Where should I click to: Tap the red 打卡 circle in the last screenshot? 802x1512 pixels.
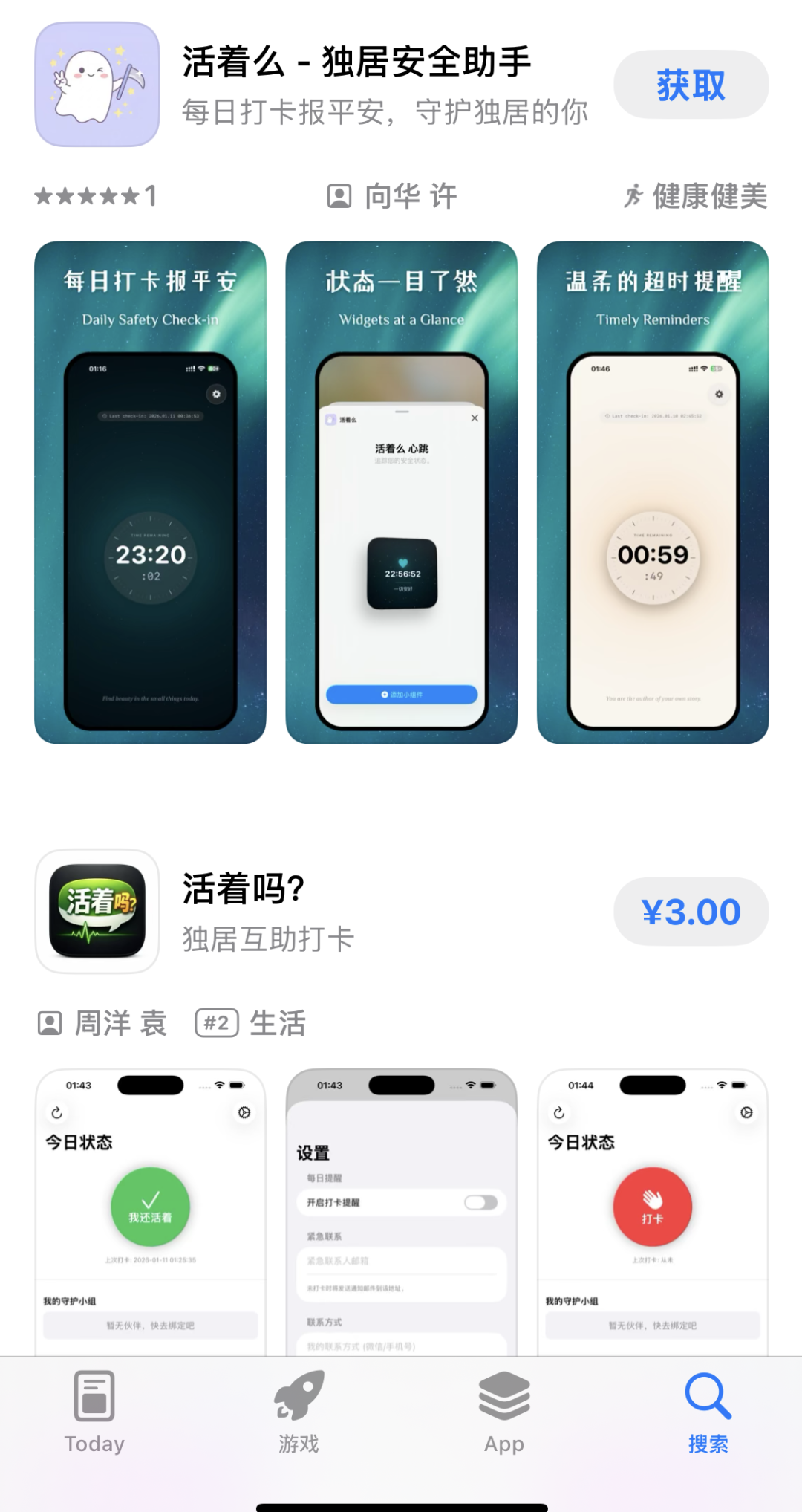tap(652, 1207)
